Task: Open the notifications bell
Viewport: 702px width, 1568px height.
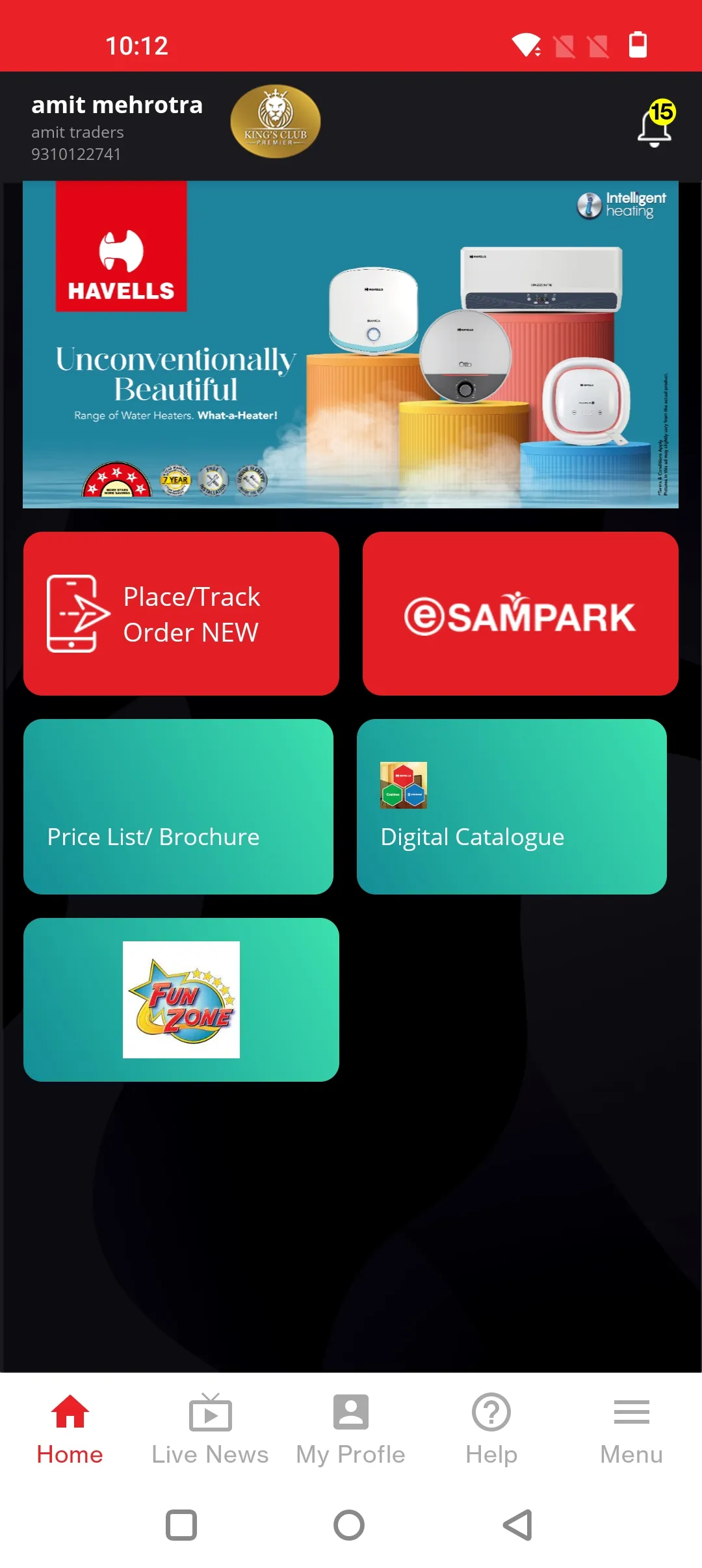Action: (x=655, y=125)
